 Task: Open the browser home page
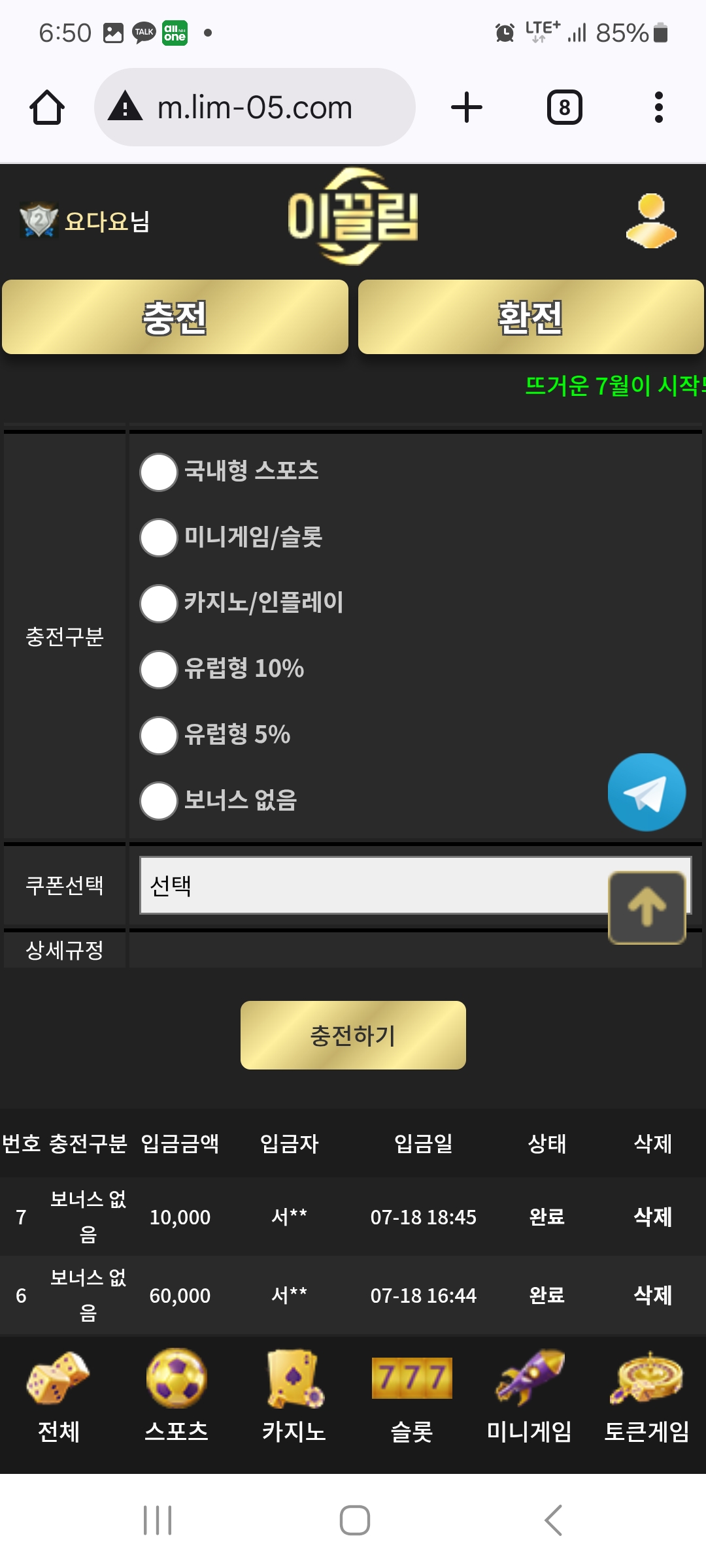click(47, 107)
